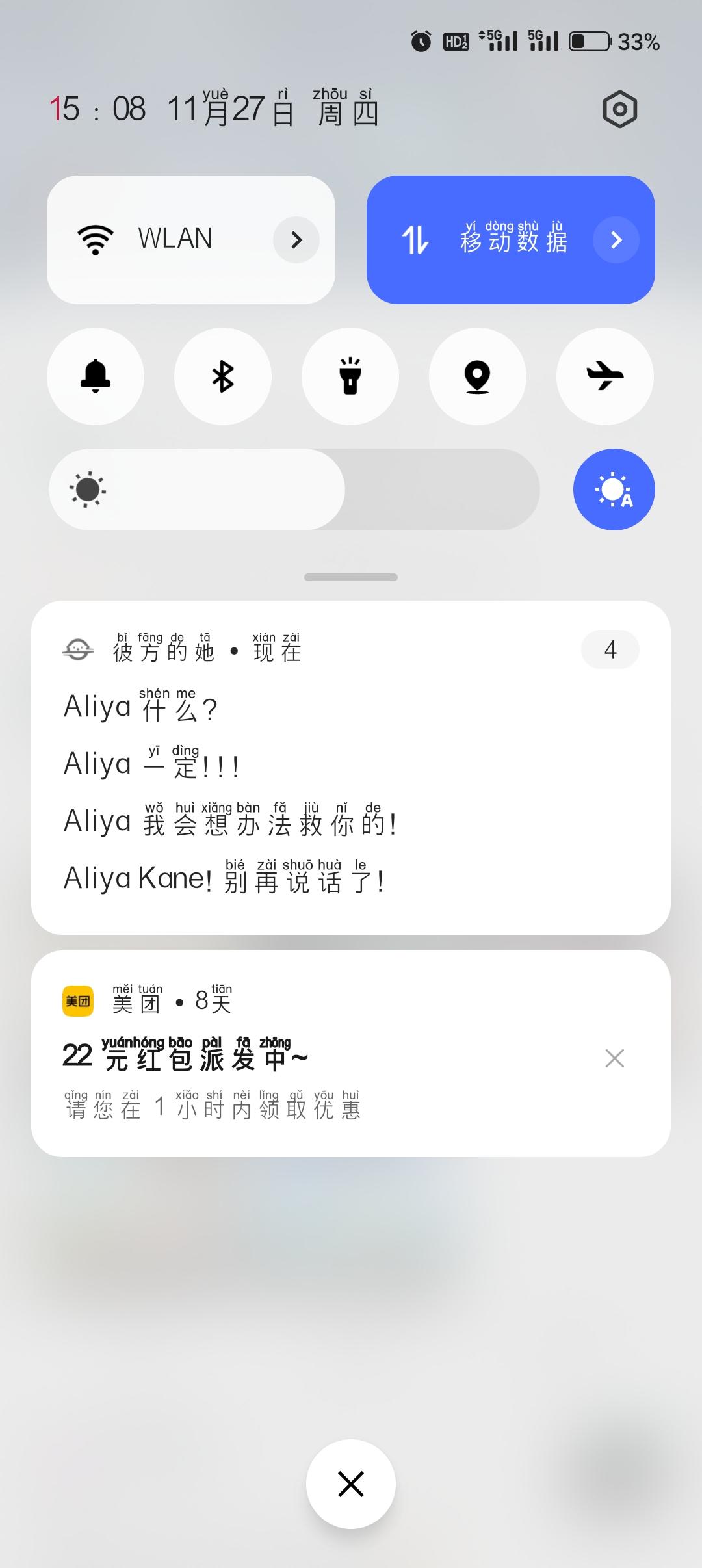
Task: Expand 移动数据 options with its arrow
Action: click(616, 240)
